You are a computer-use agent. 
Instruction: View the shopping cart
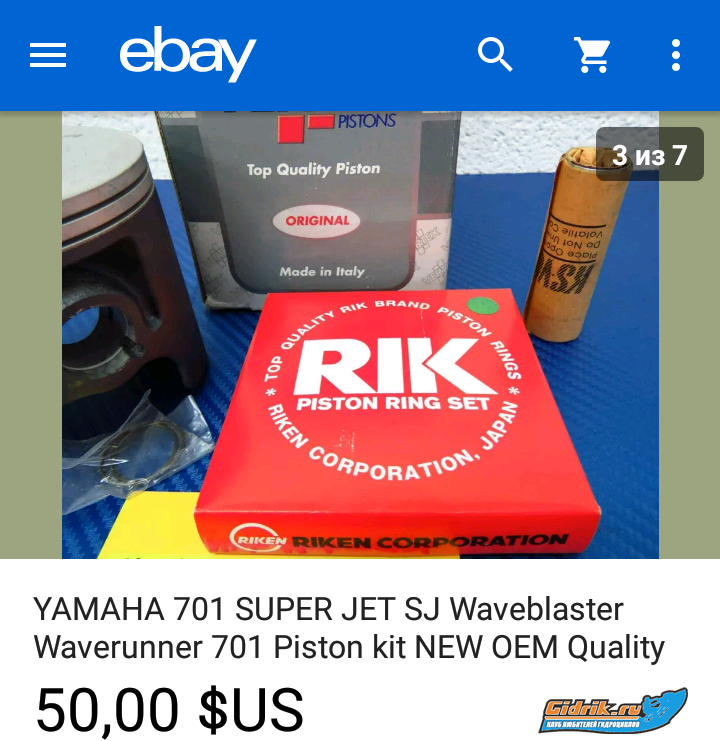pos(593,55)
